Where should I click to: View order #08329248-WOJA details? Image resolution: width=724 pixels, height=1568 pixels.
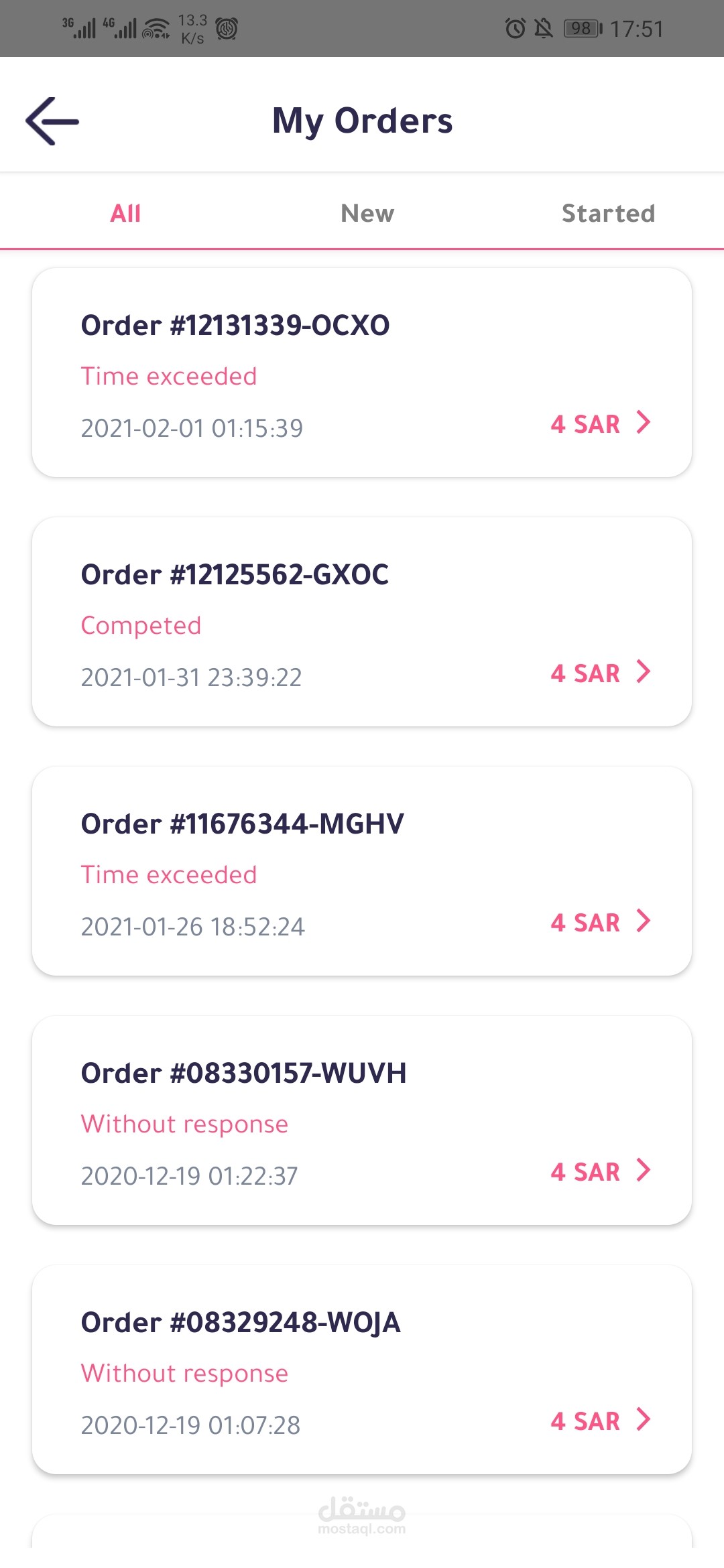pyautogui.click(x=362, y=1370)
